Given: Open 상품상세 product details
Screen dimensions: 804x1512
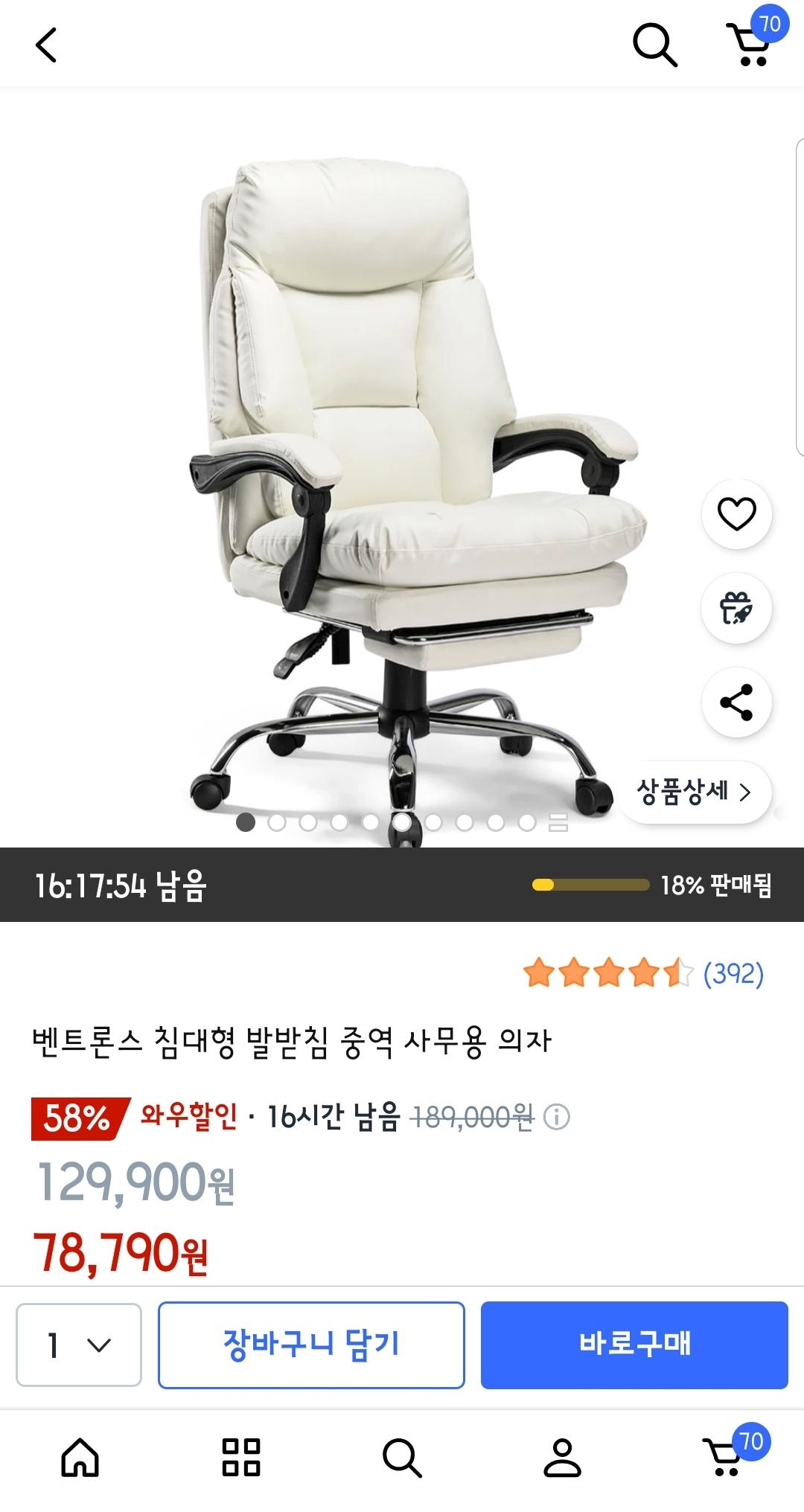Looking at the screenshot, I should 694,792.
